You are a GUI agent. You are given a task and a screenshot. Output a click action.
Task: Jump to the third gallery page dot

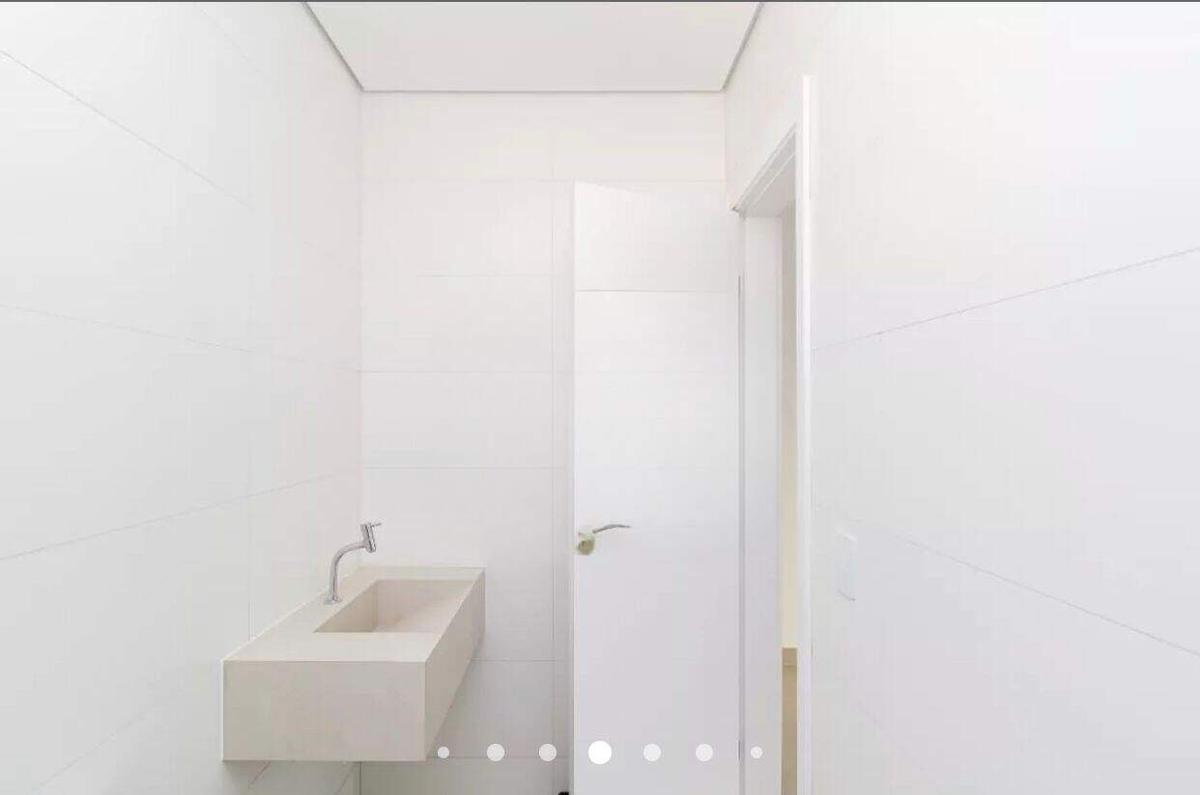[x=547, y=752]
